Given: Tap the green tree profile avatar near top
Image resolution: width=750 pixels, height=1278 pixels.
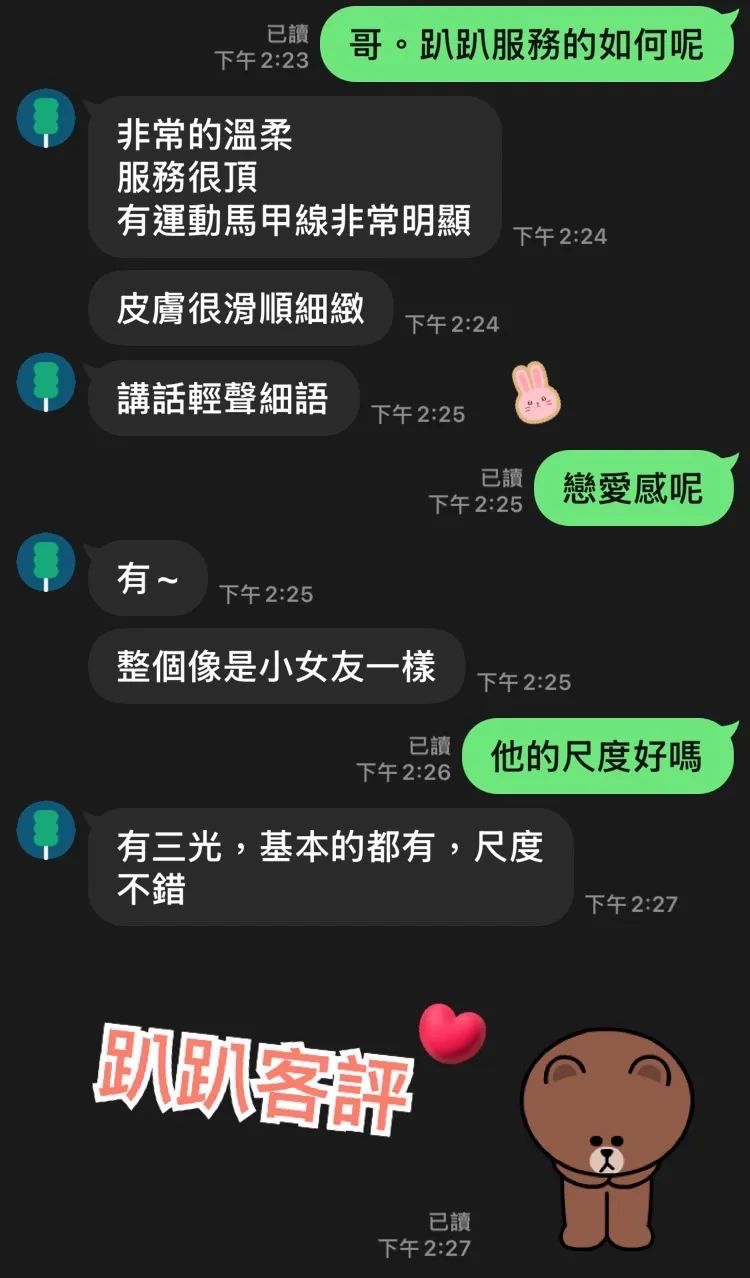Looking at the screenshot, I should (x=46, y=117).
